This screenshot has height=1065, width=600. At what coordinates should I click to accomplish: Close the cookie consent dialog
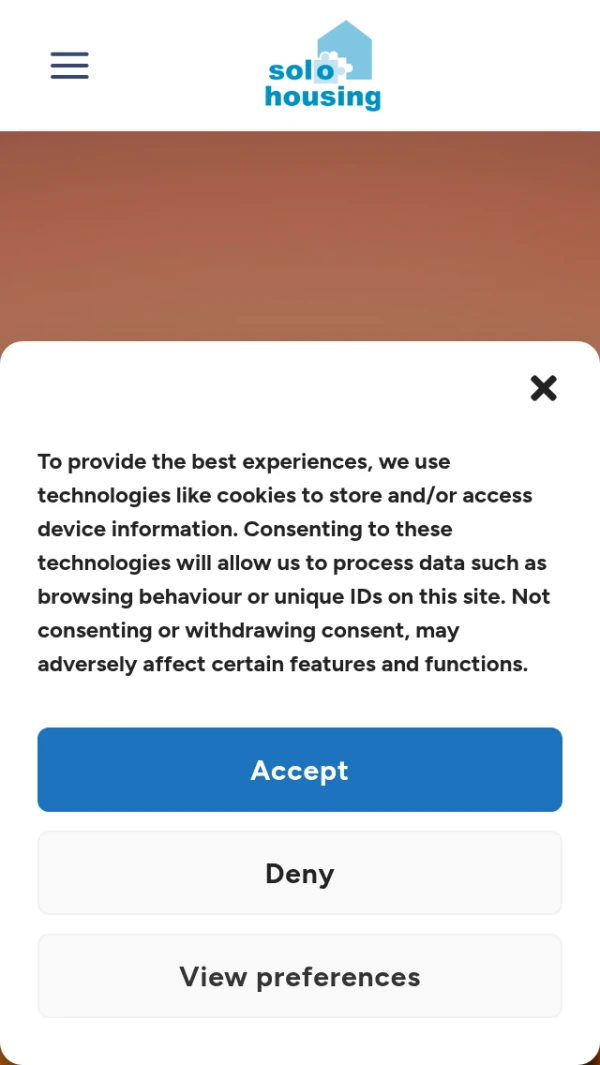coord(543,388)
